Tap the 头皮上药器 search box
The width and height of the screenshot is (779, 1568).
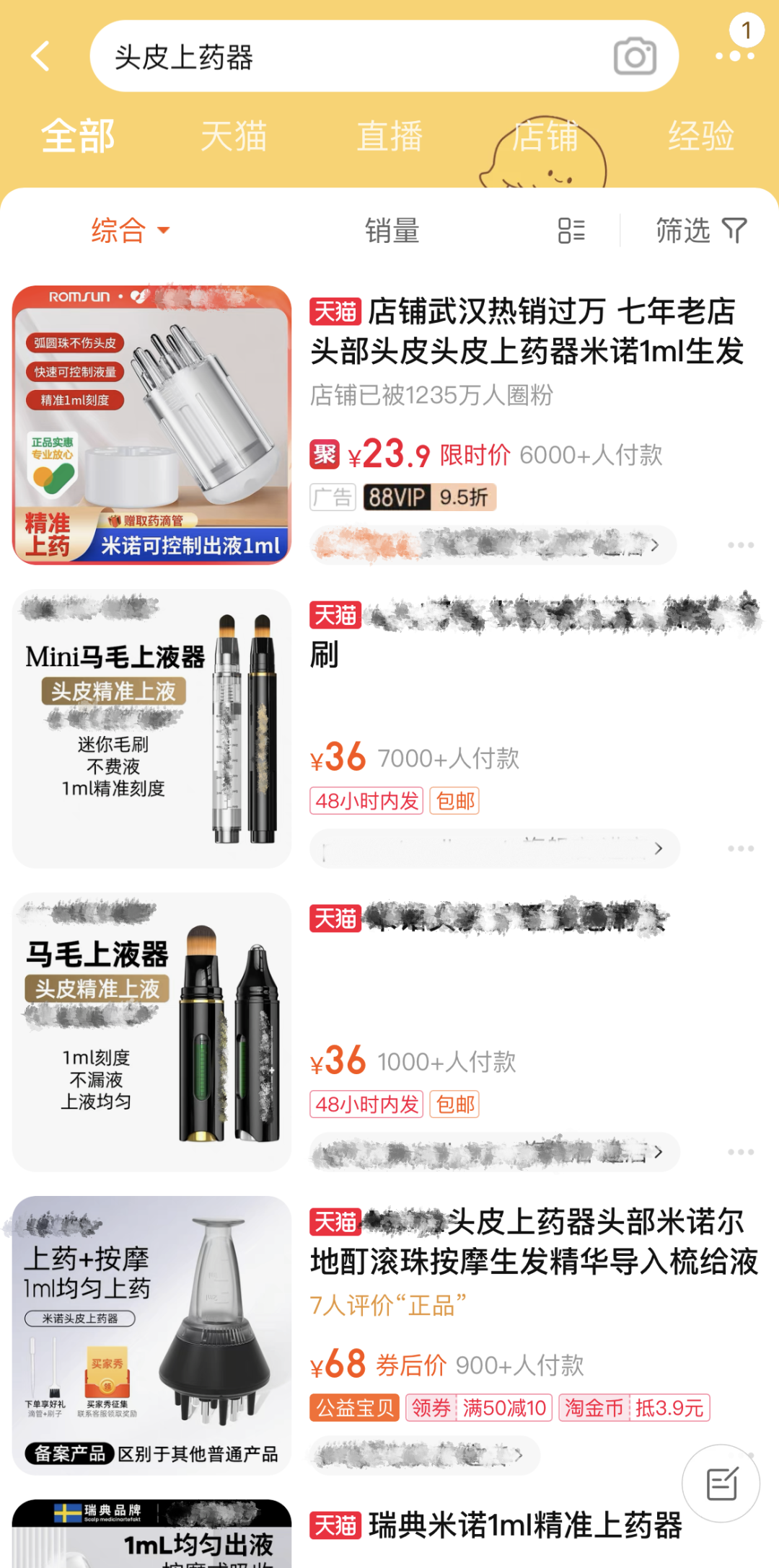(x=346, y=56)
